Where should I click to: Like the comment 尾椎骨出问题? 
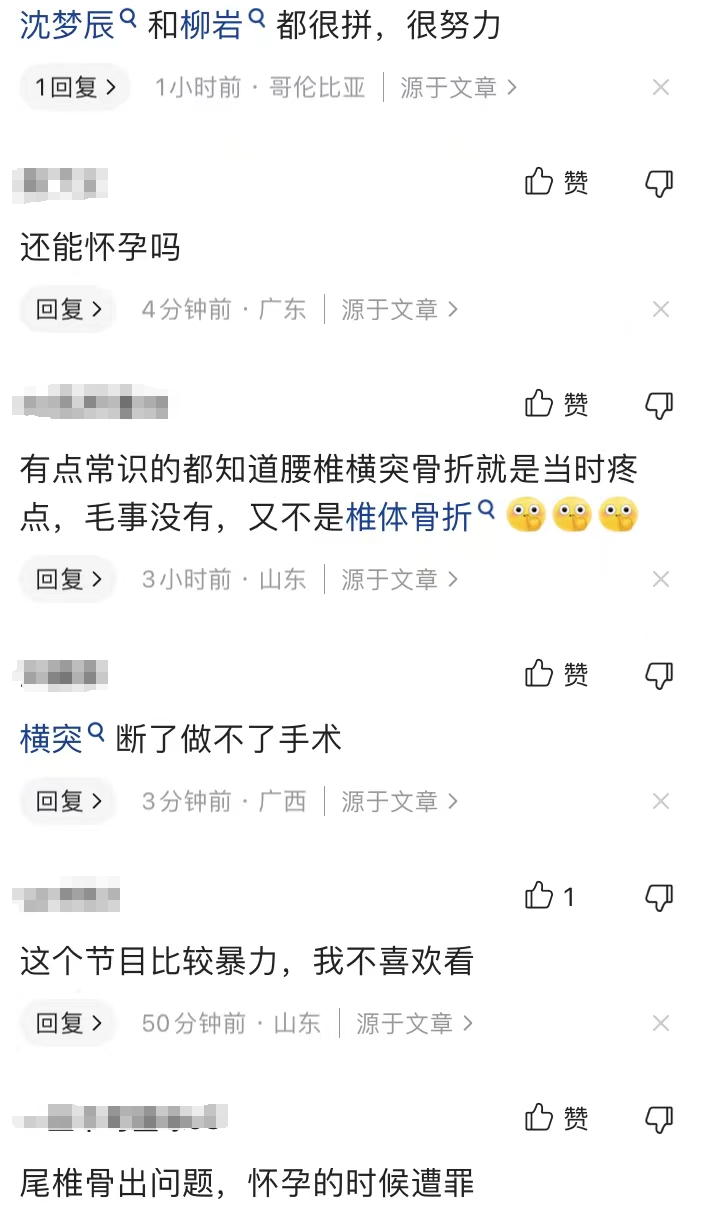pos(556,1118)
